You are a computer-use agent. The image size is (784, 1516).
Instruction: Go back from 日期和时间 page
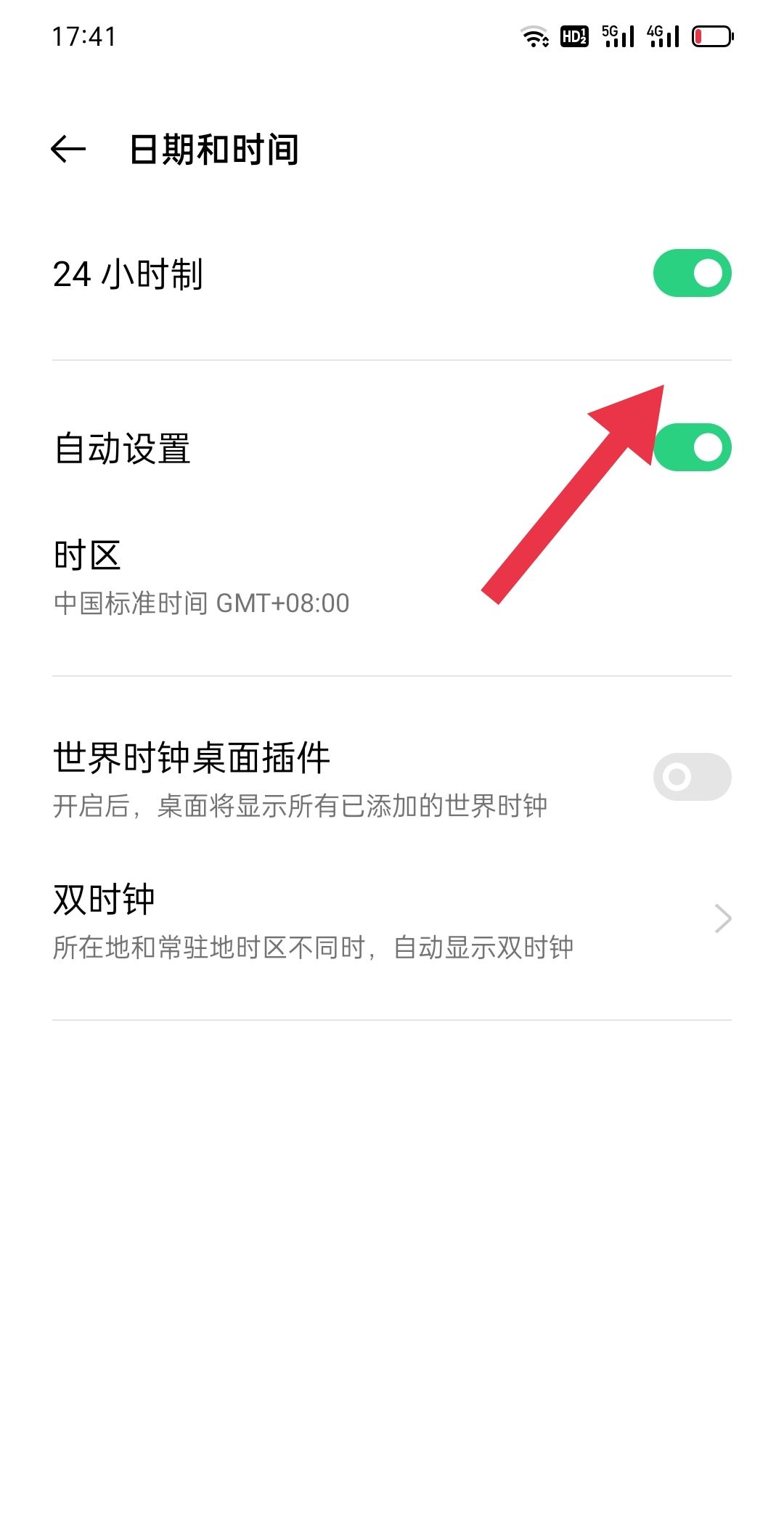(x=68, y=150)
